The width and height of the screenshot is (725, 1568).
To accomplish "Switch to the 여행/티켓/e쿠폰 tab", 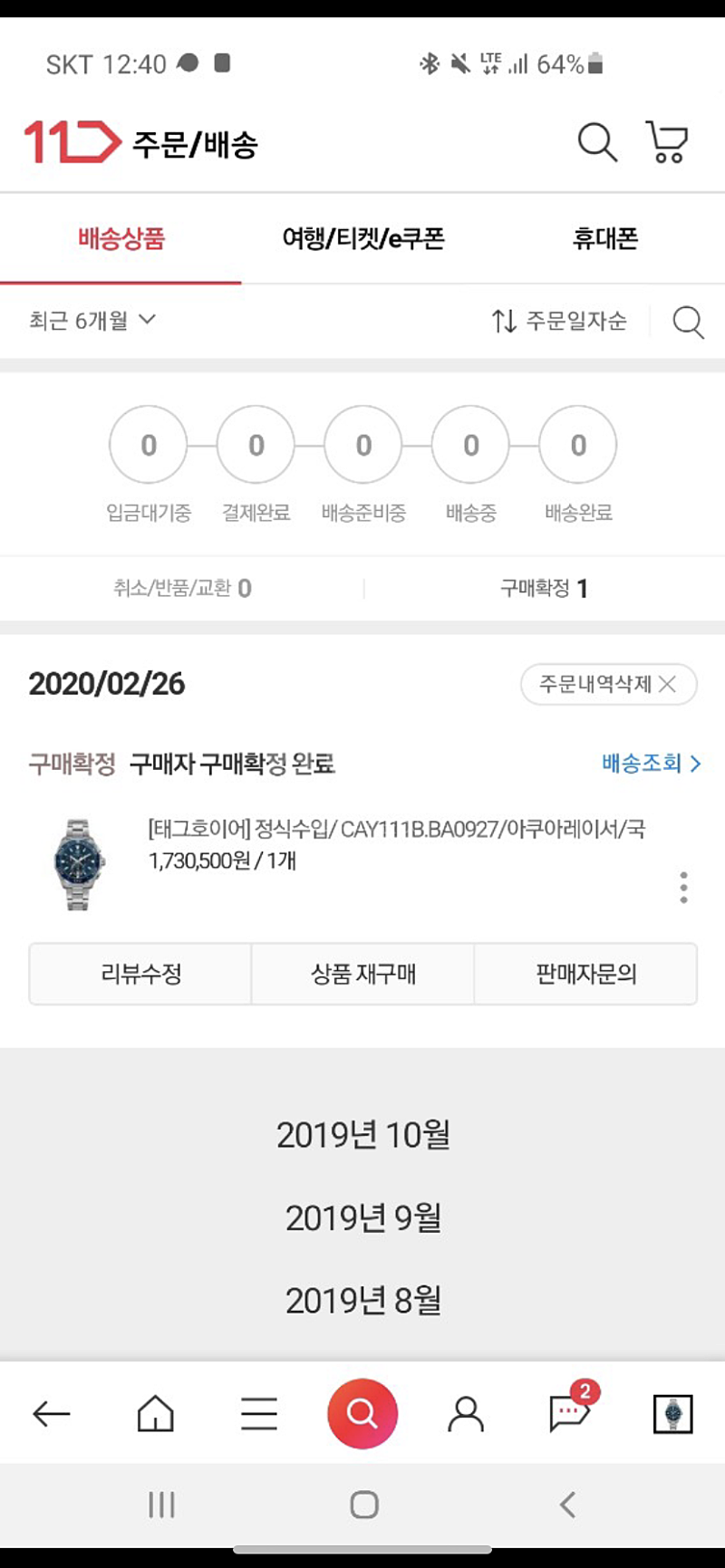I will (363, 239).
